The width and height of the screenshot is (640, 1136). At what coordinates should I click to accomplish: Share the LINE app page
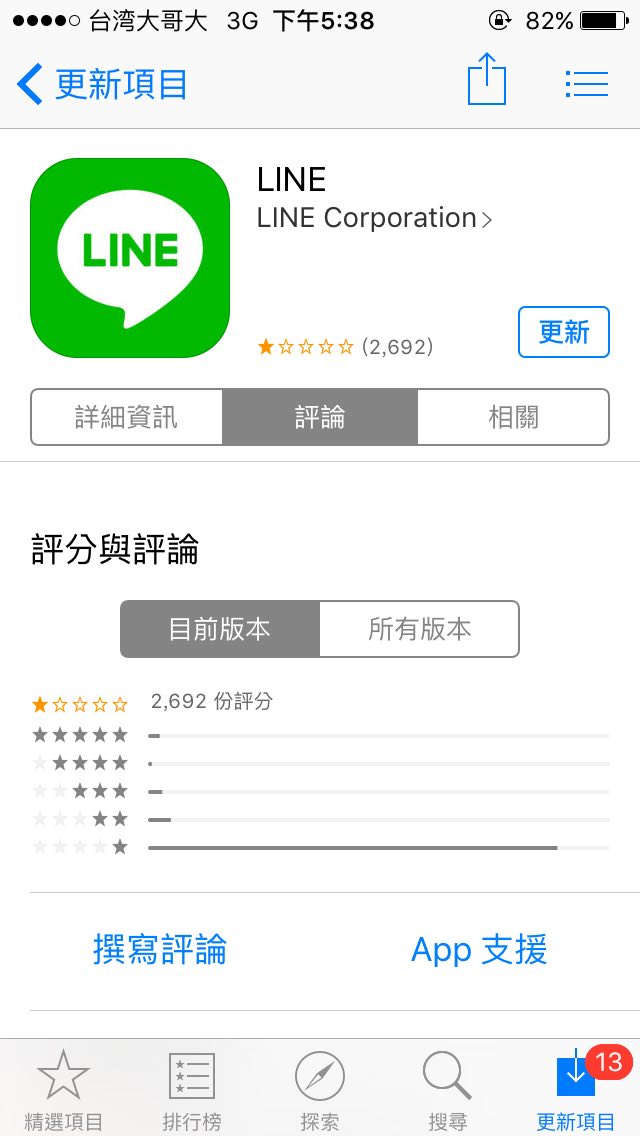coord(487,82)
